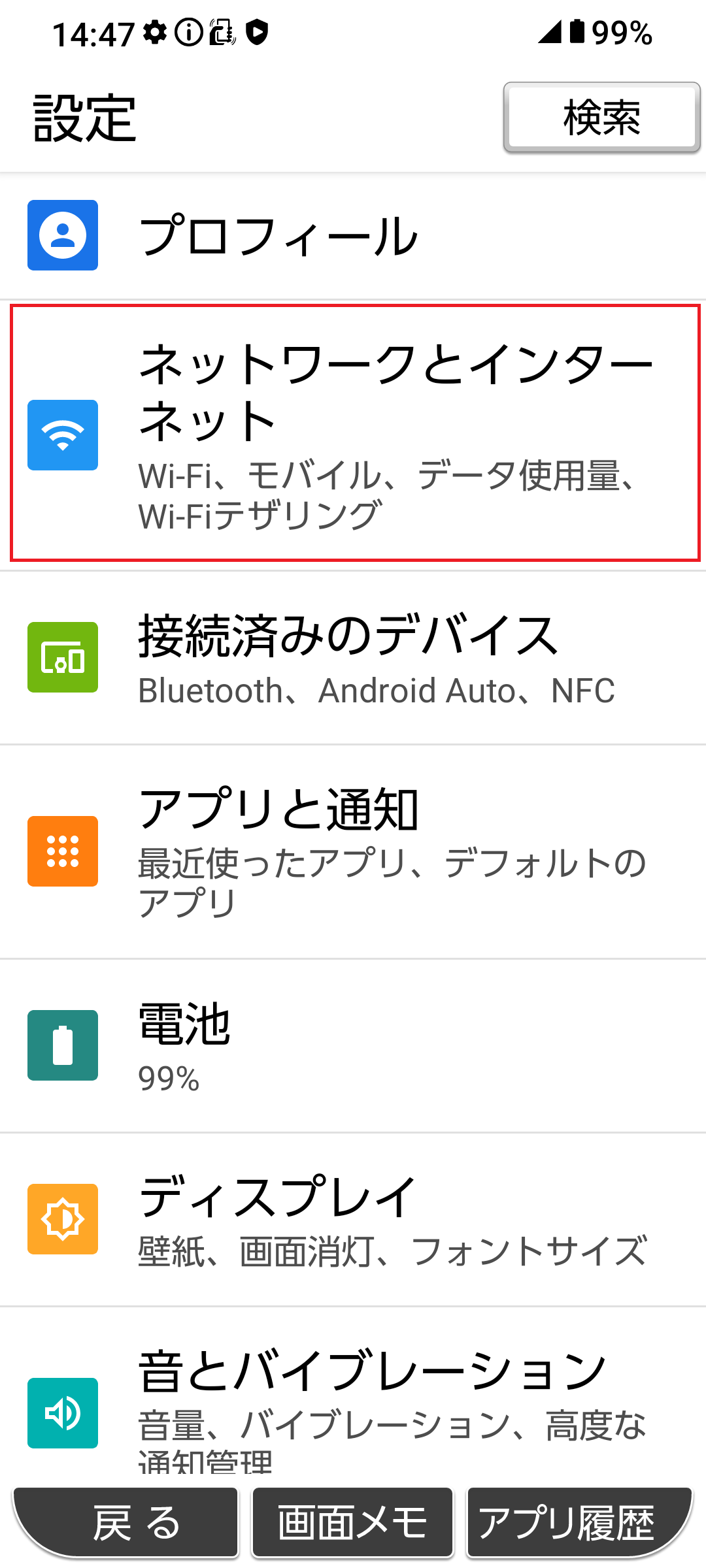Tap the orange アプリと通知 grid icon

62,851
